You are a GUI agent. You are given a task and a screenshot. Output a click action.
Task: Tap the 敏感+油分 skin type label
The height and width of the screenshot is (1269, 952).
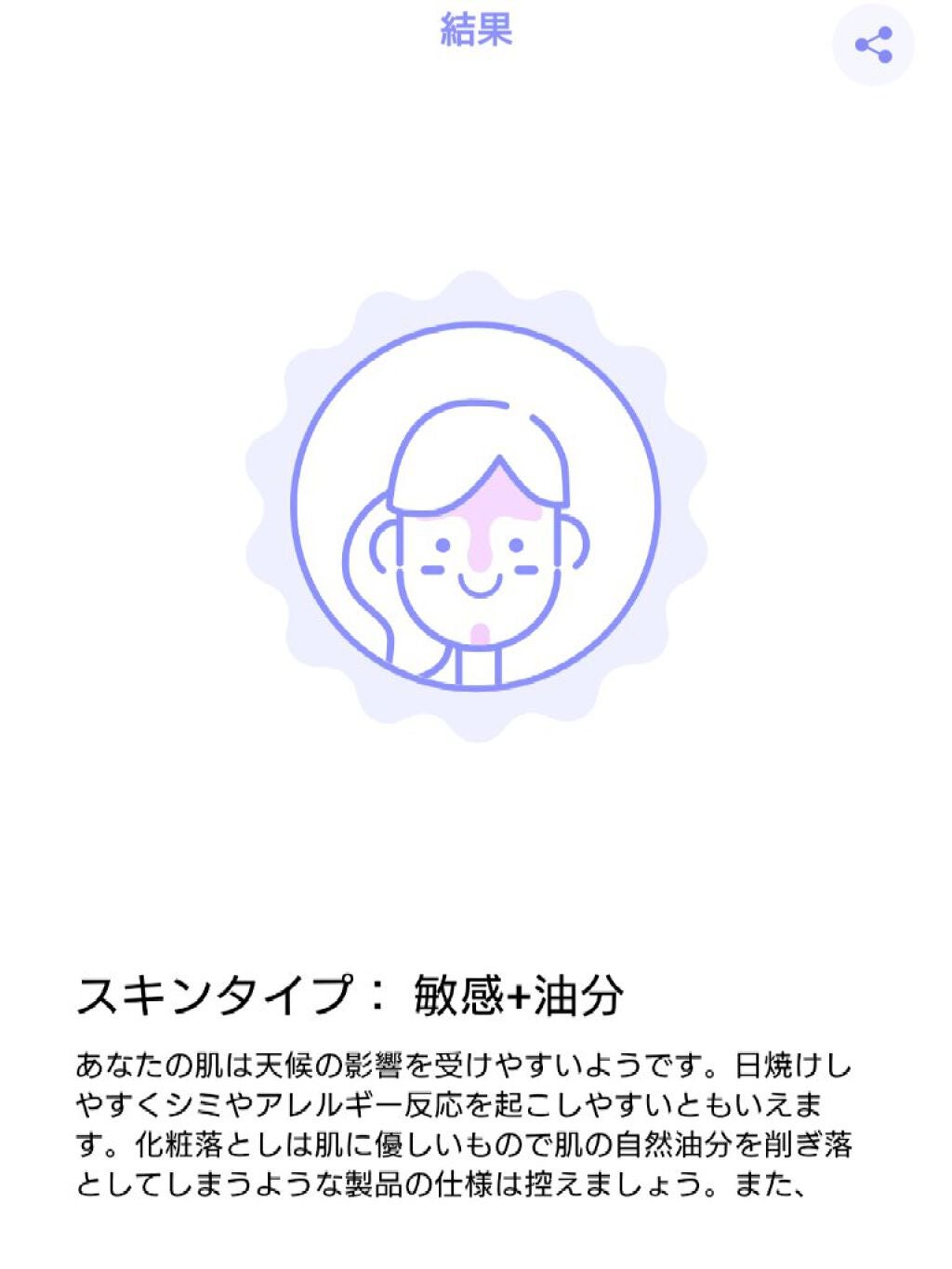[516, 993]
